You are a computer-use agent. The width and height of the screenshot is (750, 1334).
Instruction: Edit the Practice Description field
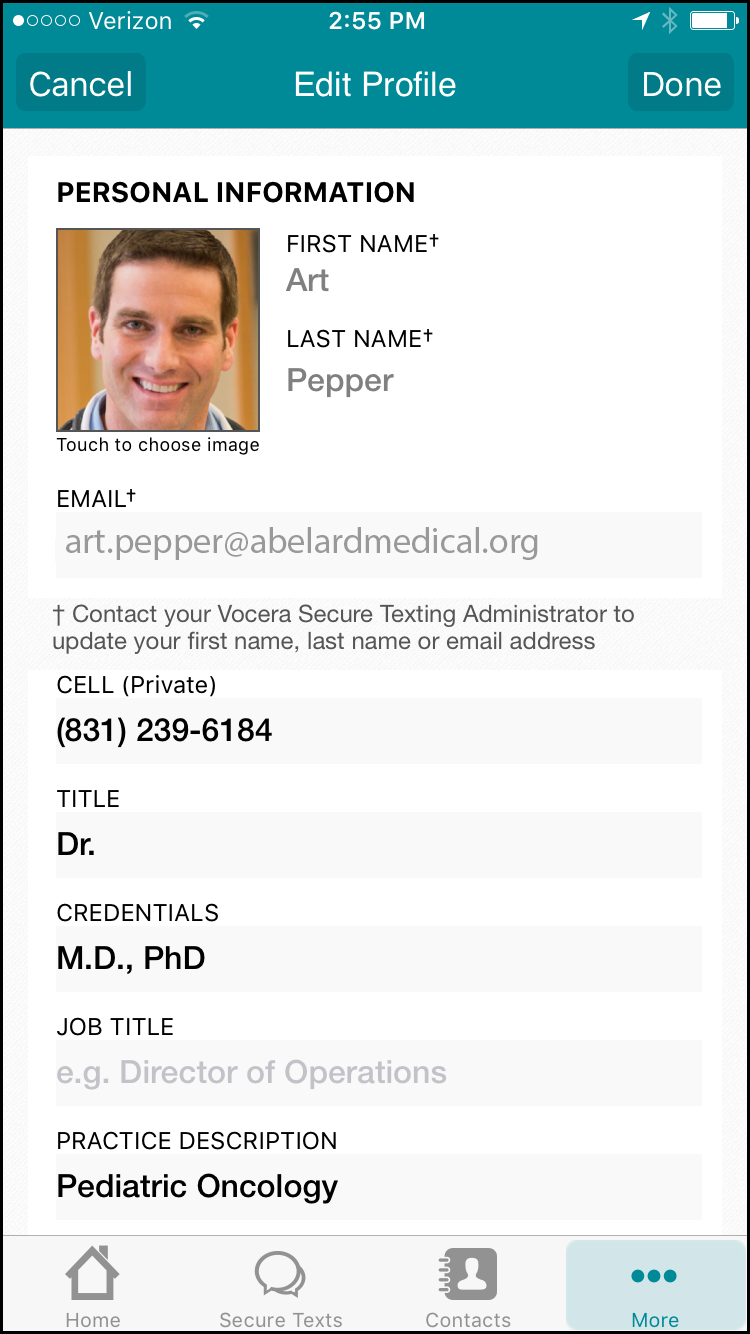coord(378,1187)
